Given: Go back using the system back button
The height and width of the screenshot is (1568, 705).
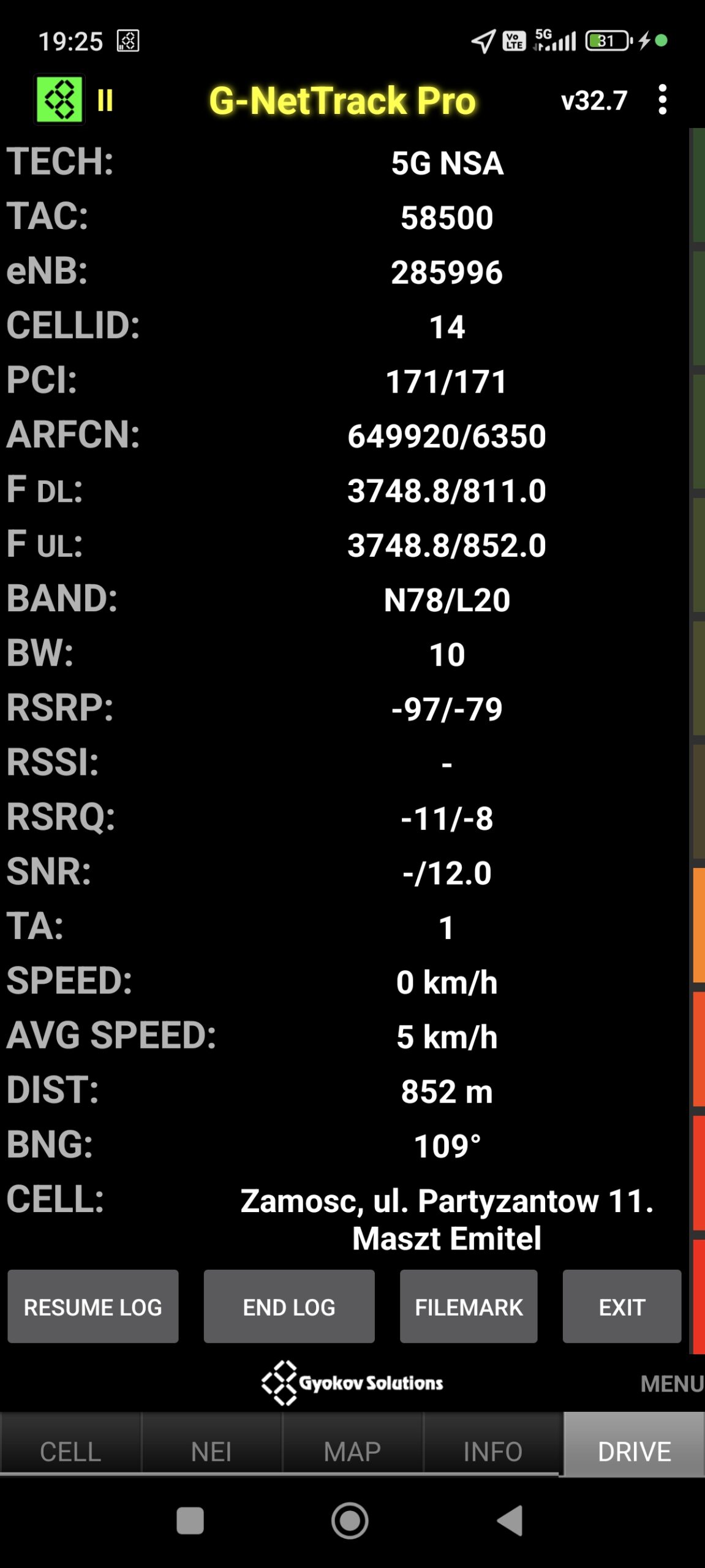Looking at the screenshot, I should tap(510, 1520).
